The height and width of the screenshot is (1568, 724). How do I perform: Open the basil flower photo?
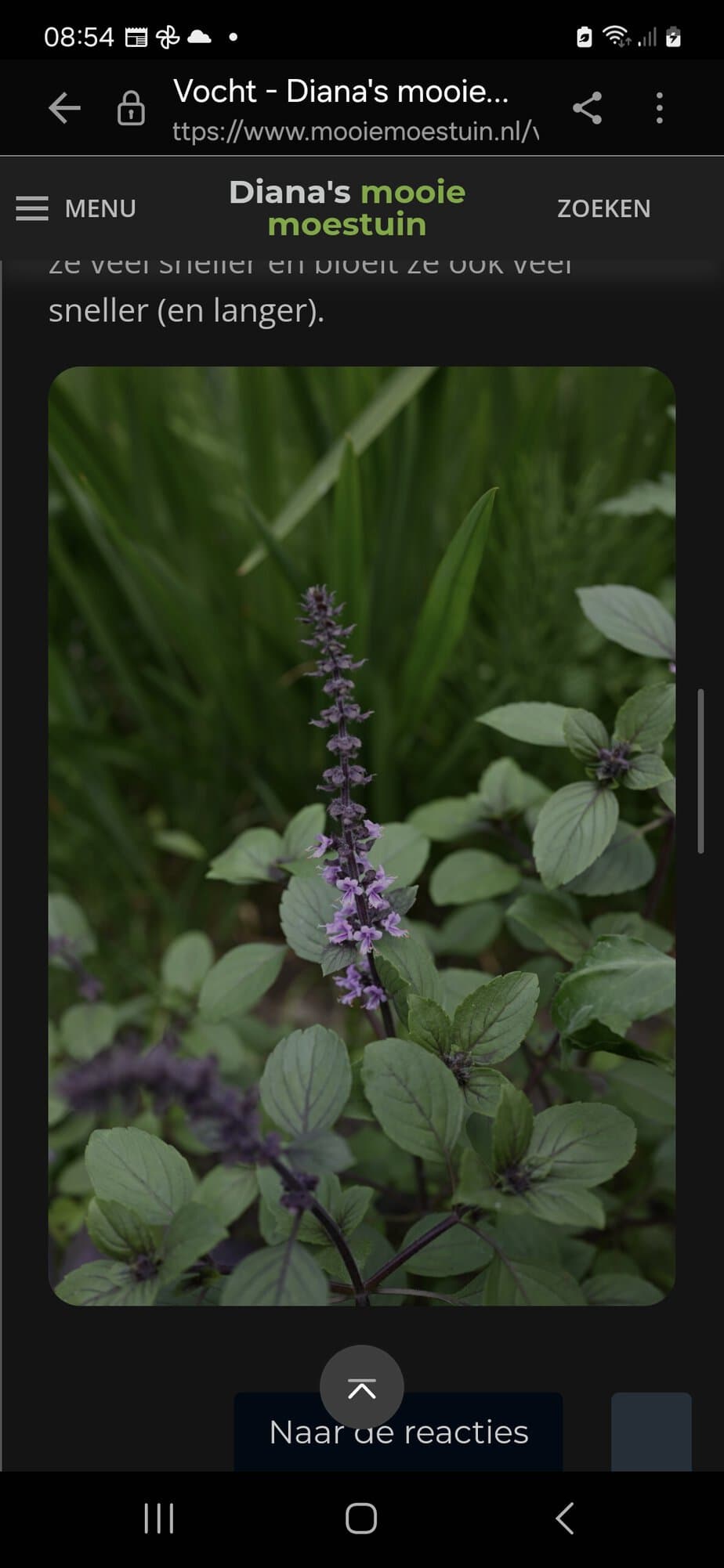(362, 836)
